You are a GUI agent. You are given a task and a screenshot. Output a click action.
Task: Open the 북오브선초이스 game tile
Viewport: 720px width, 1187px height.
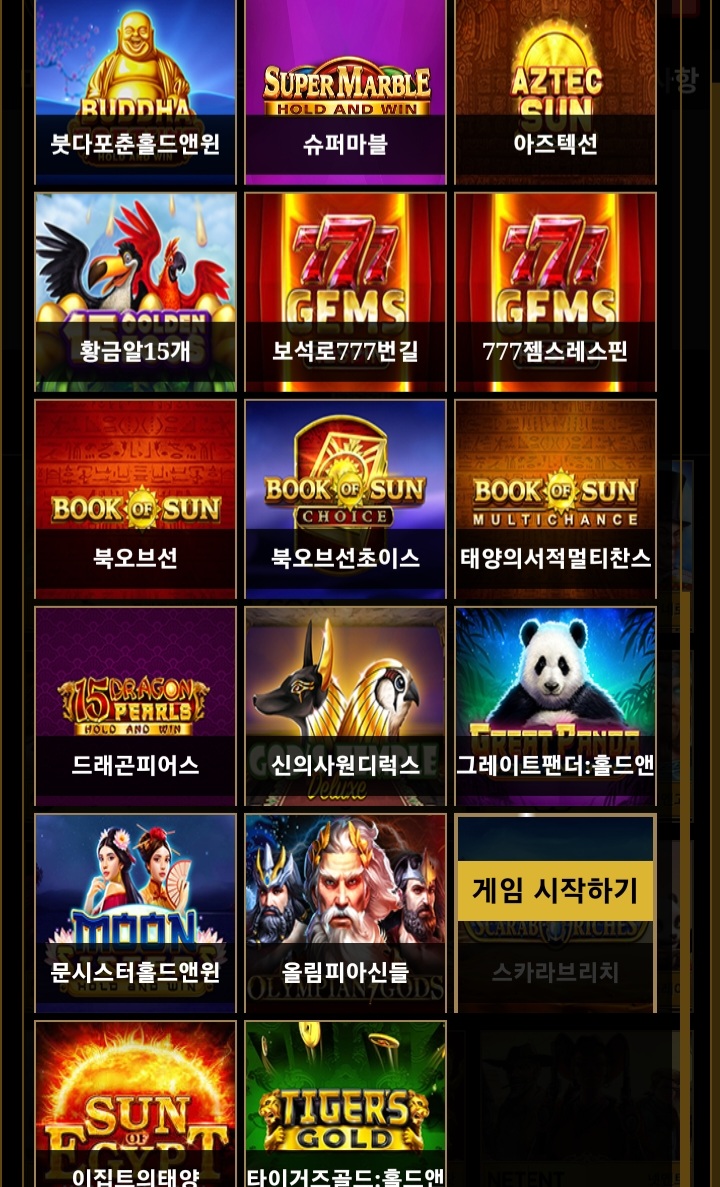coord(345,499)
